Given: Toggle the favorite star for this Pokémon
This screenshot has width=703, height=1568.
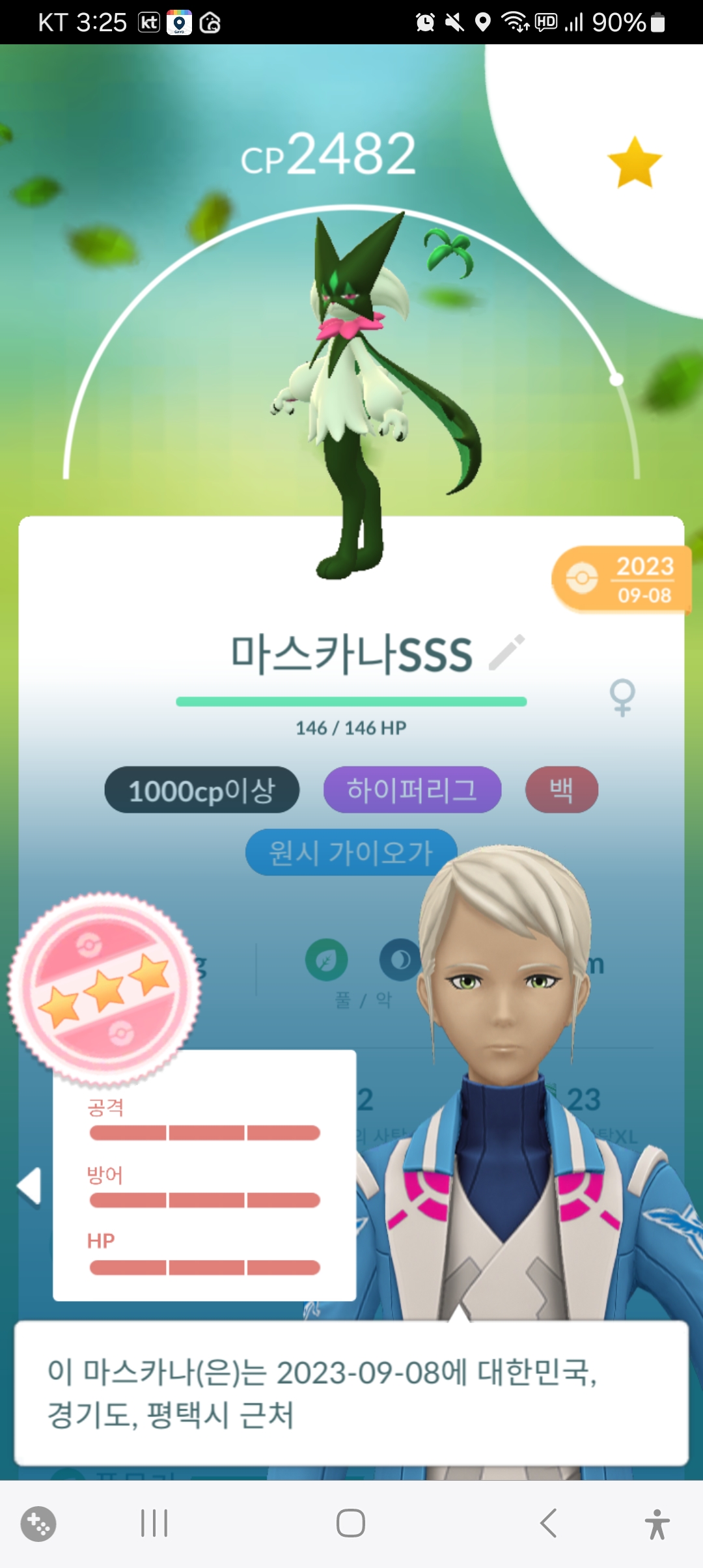Looking at the screenshot, I should click(634, 163).
